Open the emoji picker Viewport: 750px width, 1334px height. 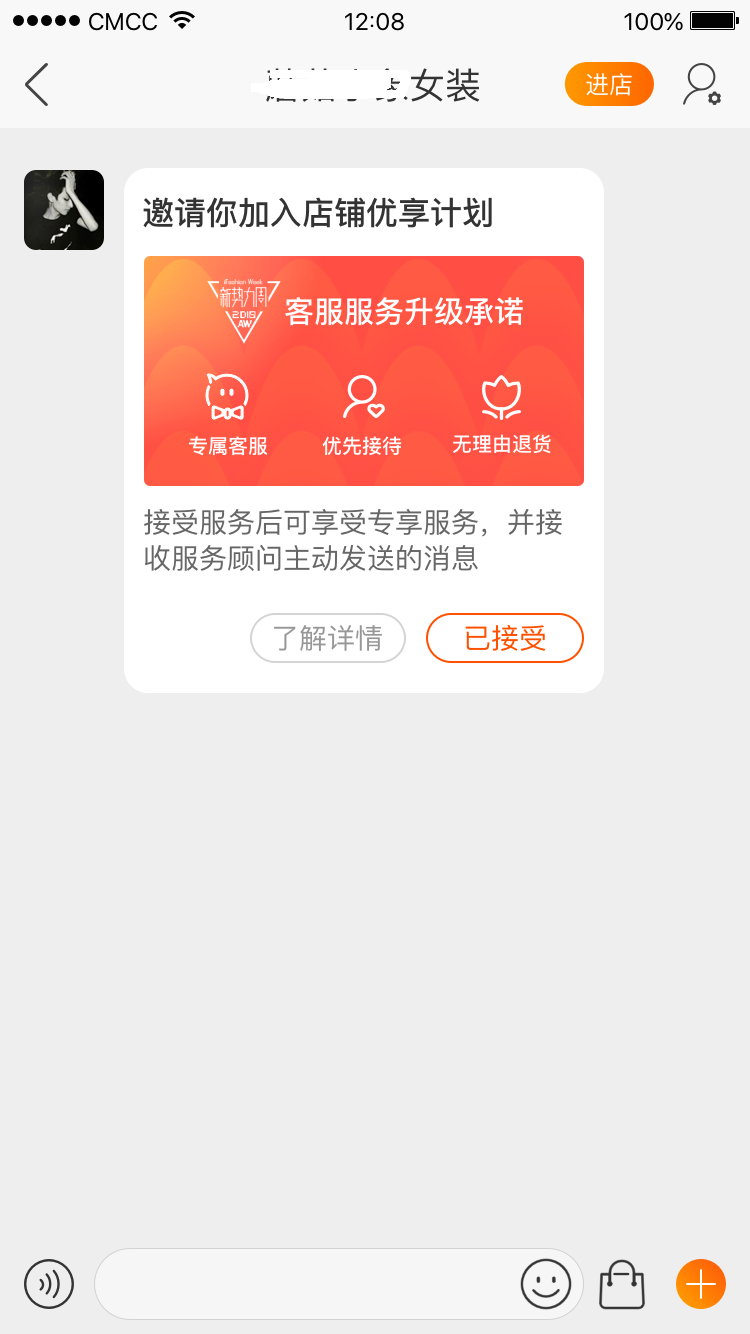click(546, 1283)
